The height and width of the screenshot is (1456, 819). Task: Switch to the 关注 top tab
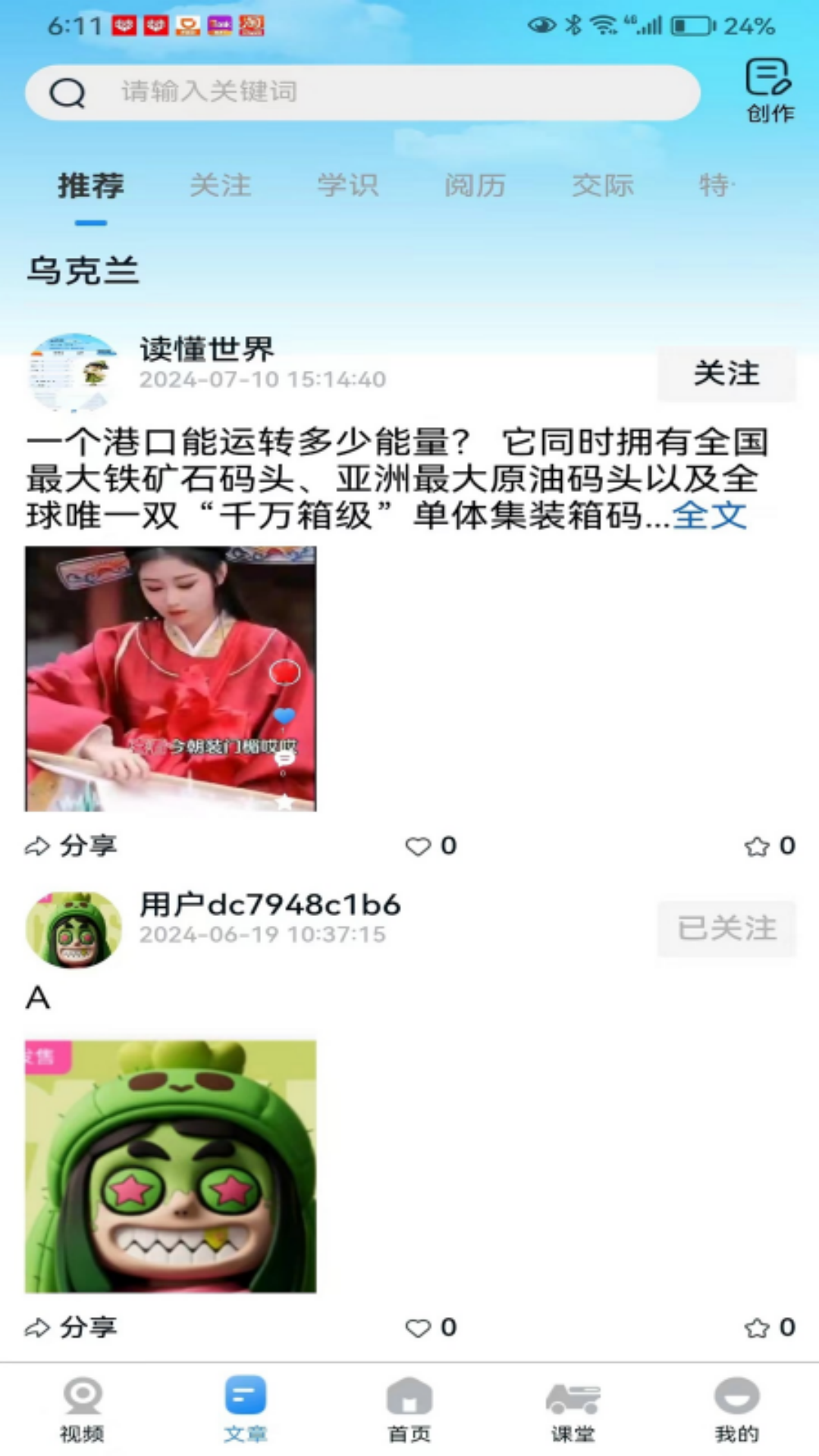coord(220,186)
